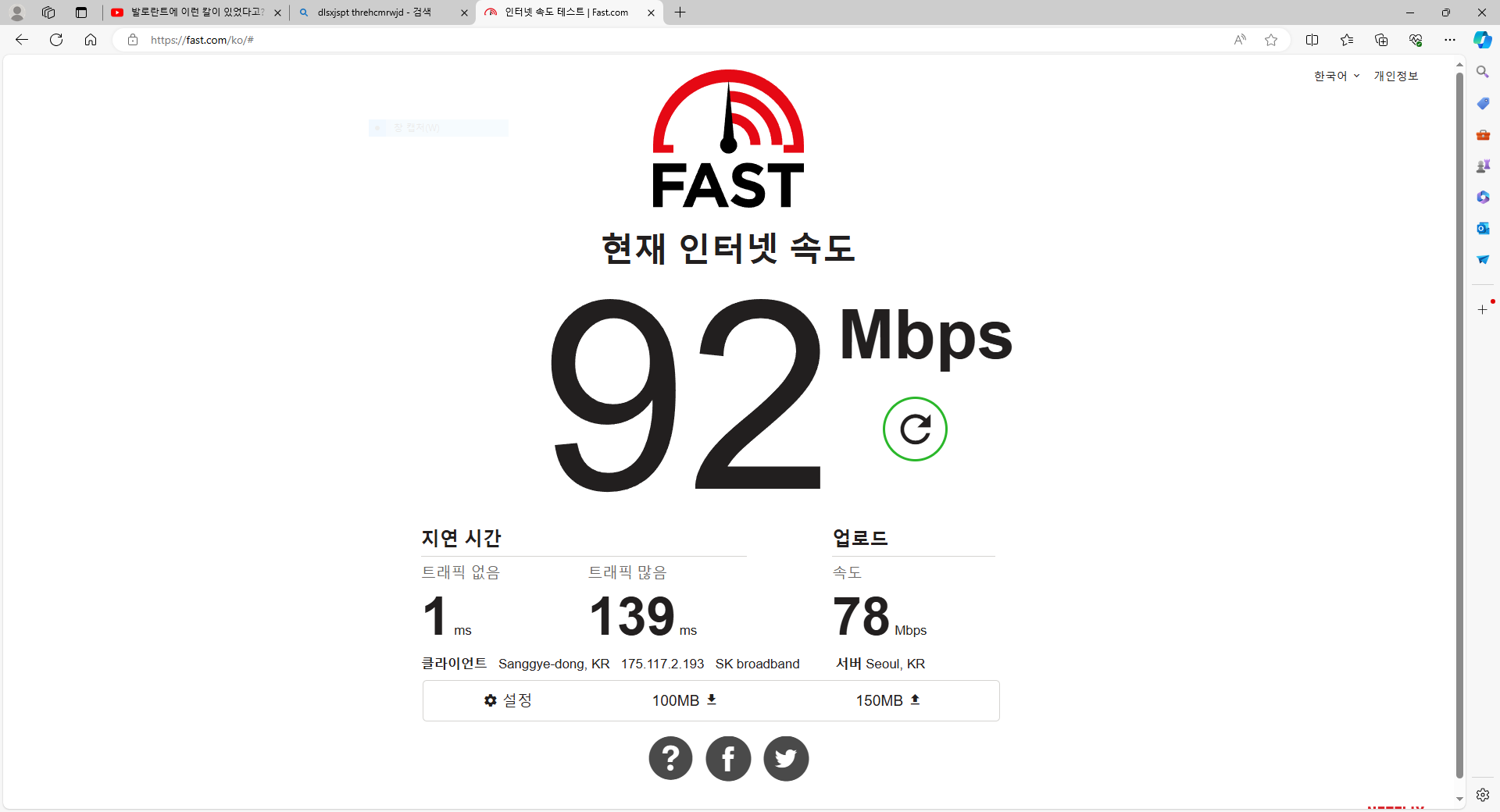Switch to the dlsxjspt threhcmrwjd search tab
This screenshot has width=1500, height=812.
[375, 12]
